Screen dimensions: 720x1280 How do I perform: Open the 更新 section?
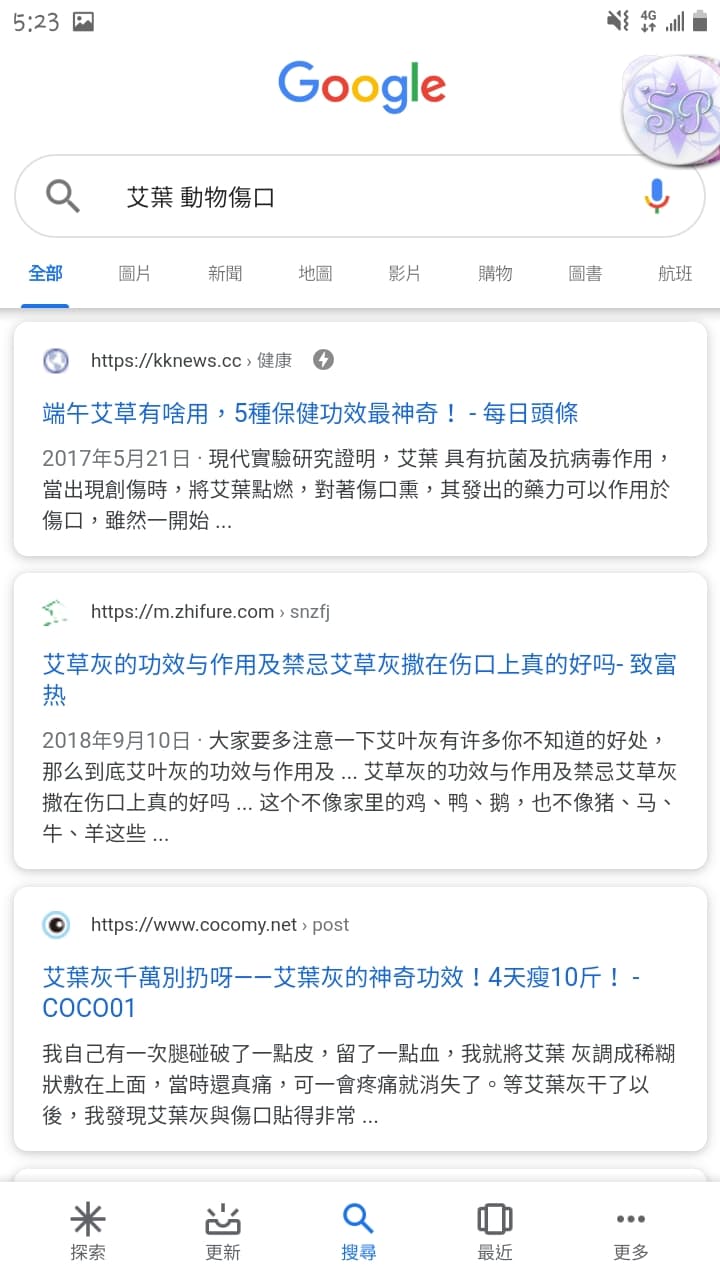click(223, 1231)
